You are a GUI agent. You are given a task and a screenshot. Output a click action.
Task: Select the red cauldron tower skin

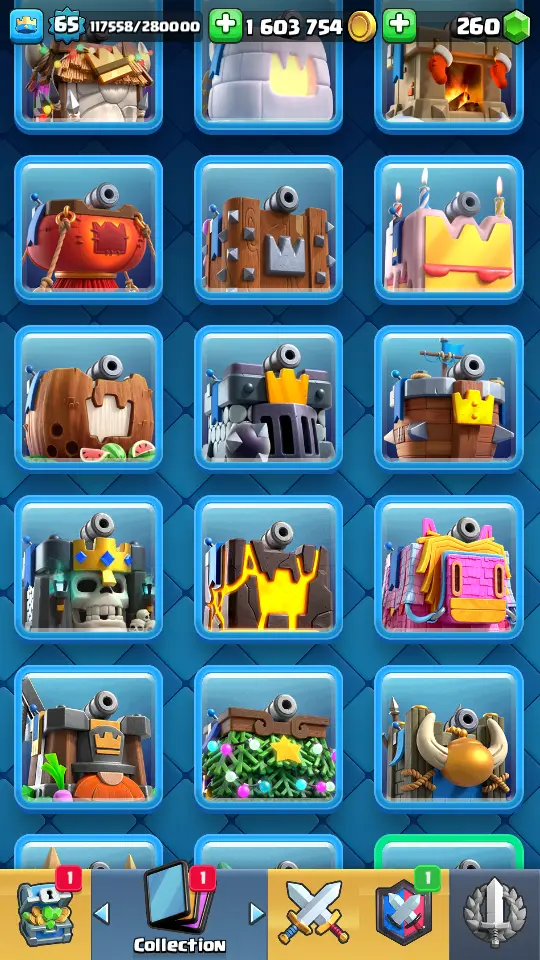[x=89, y=230]
